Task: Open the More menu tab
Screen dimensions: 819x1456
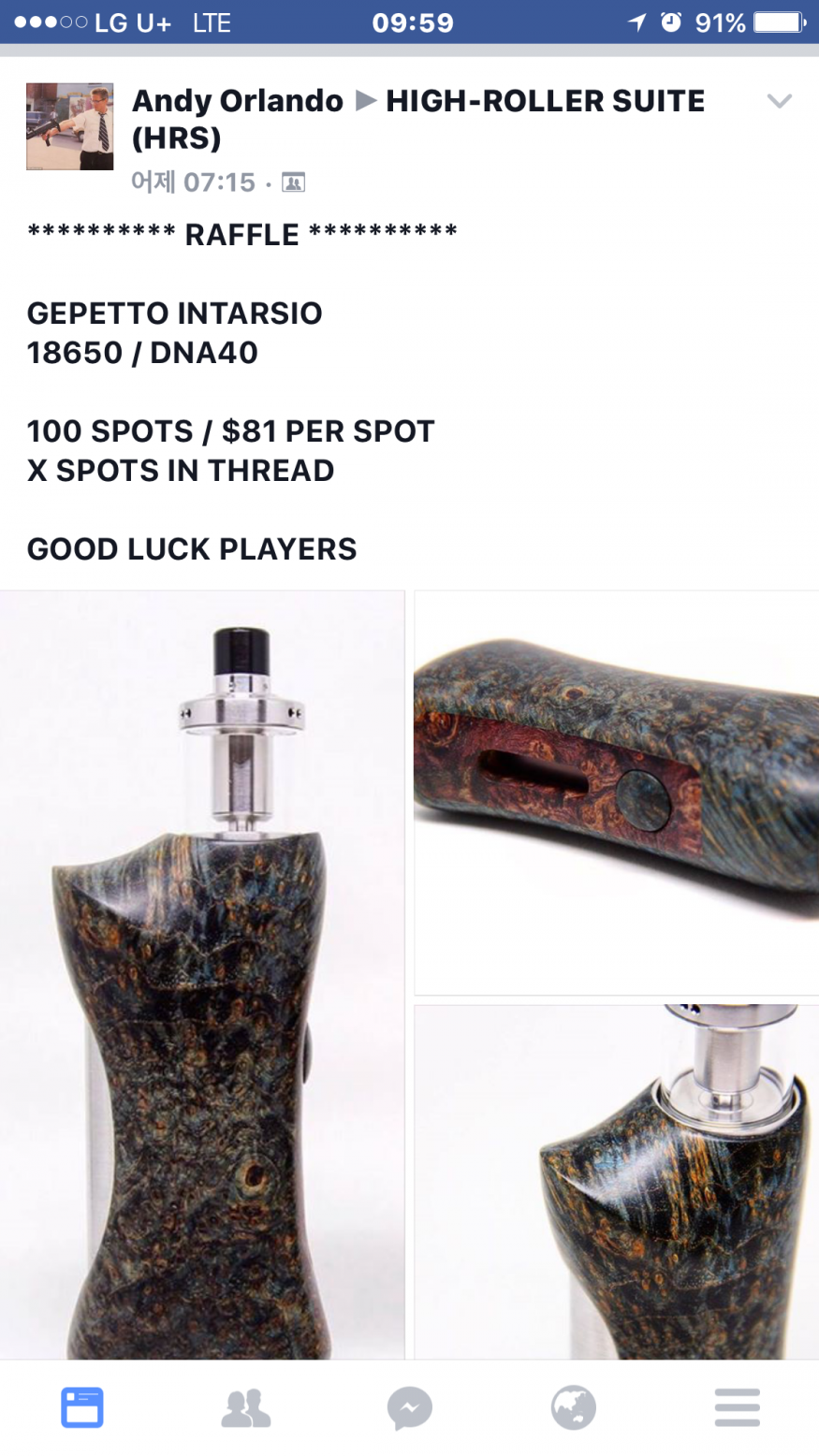Action: (x=737, y=1407)
